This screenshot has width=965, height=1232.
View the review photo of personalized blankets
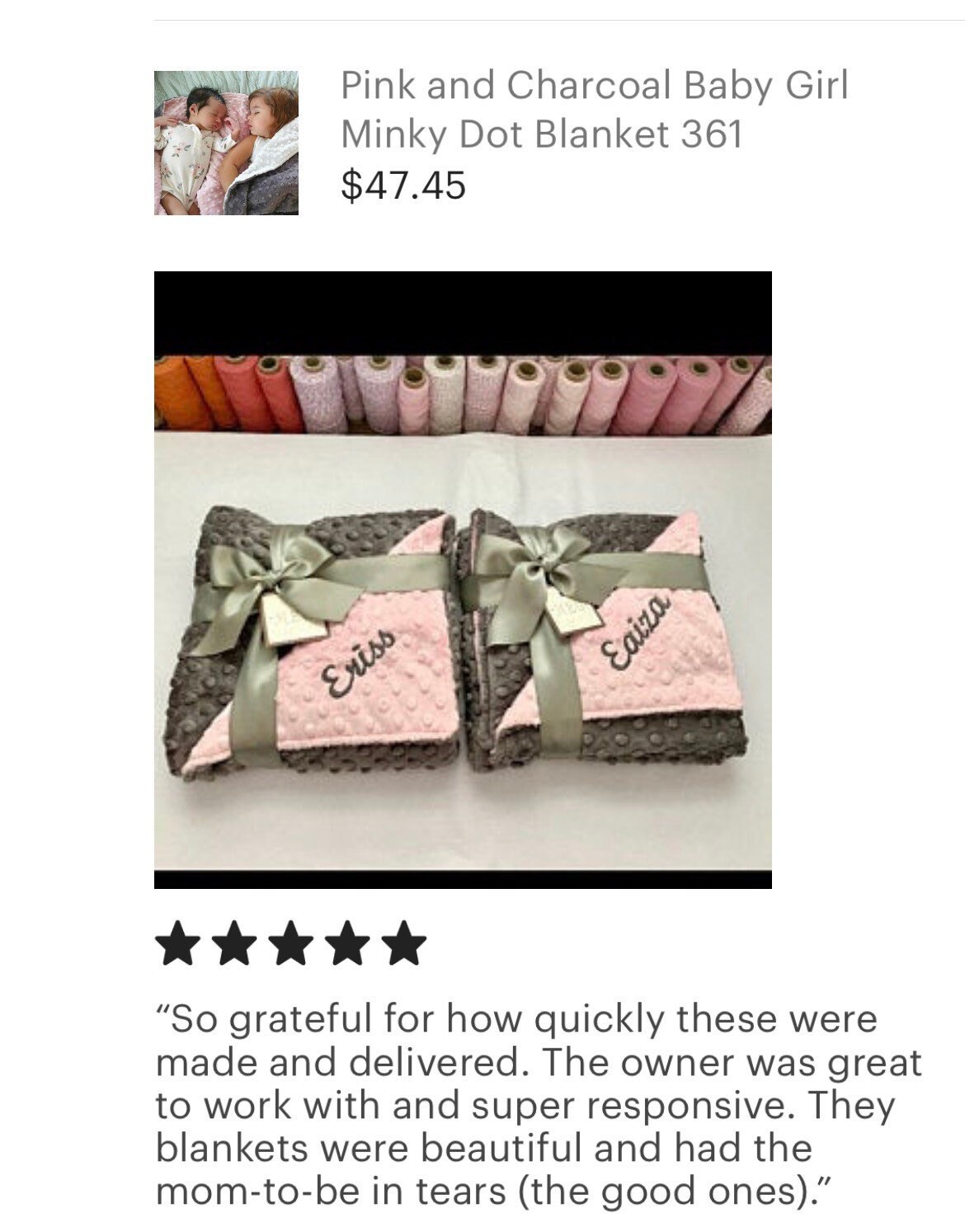[x=463, y=580]
